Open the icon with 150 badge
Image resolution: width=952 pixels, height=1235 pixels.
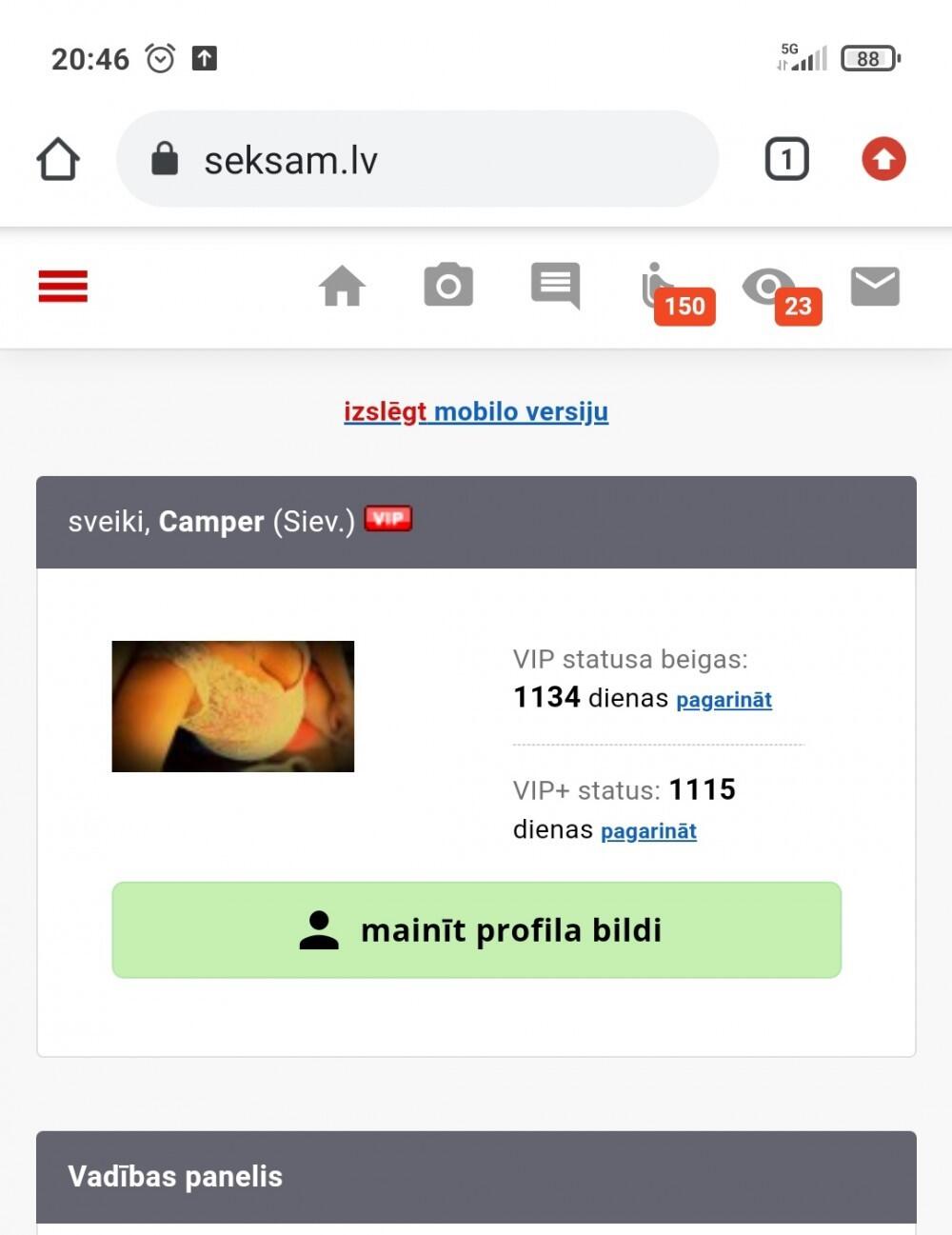[x=666, y=290]
